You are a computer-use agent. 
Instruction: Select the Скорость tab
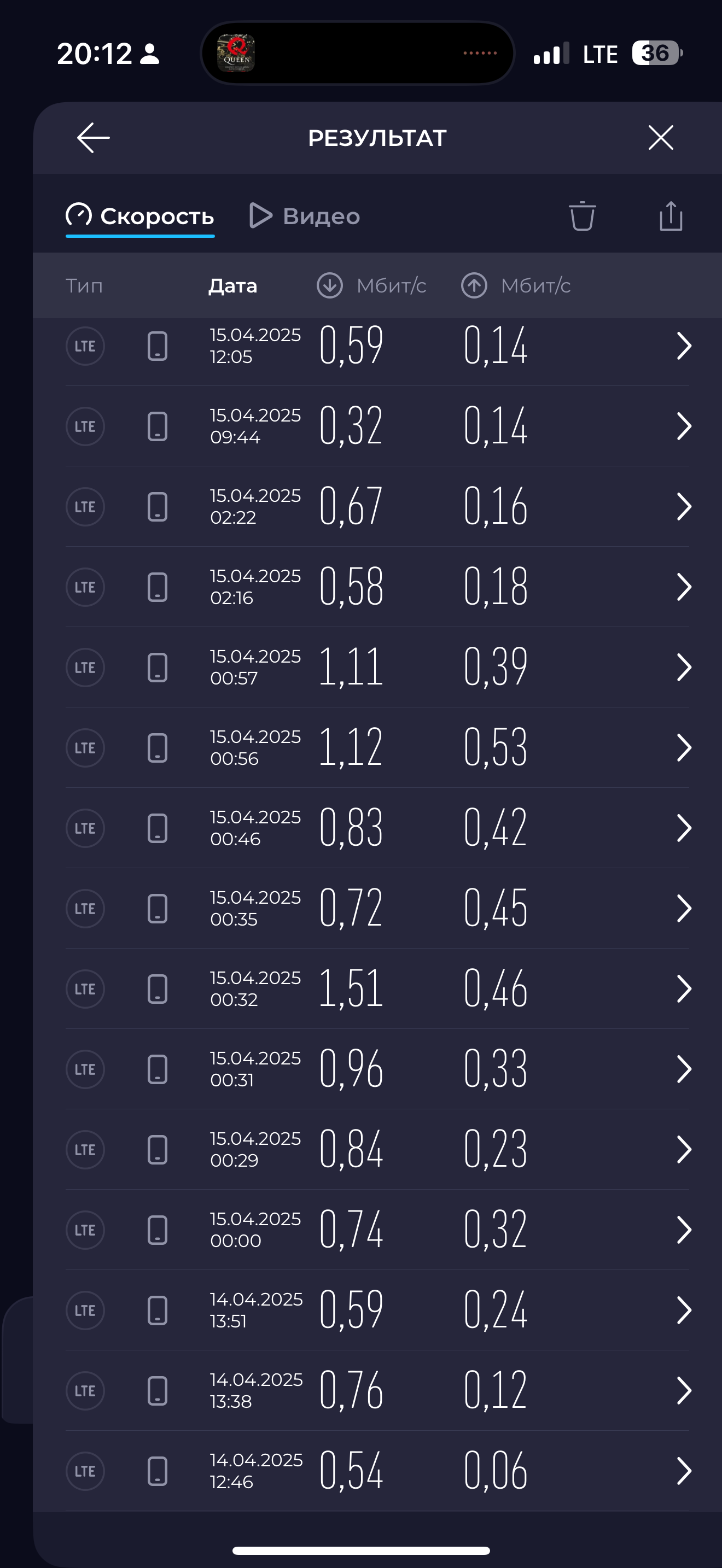[140, 216]
